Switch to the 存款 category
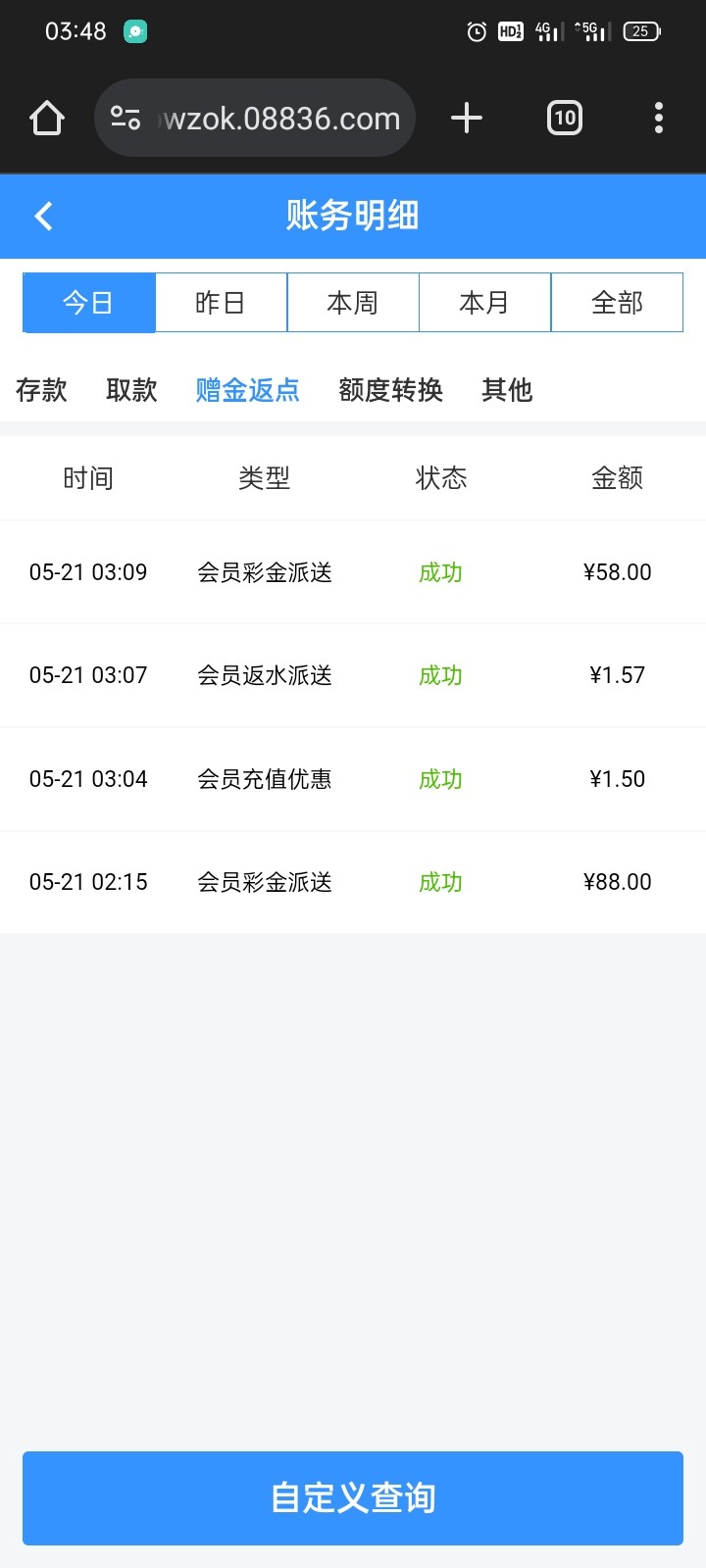 (x=41, y=390)
